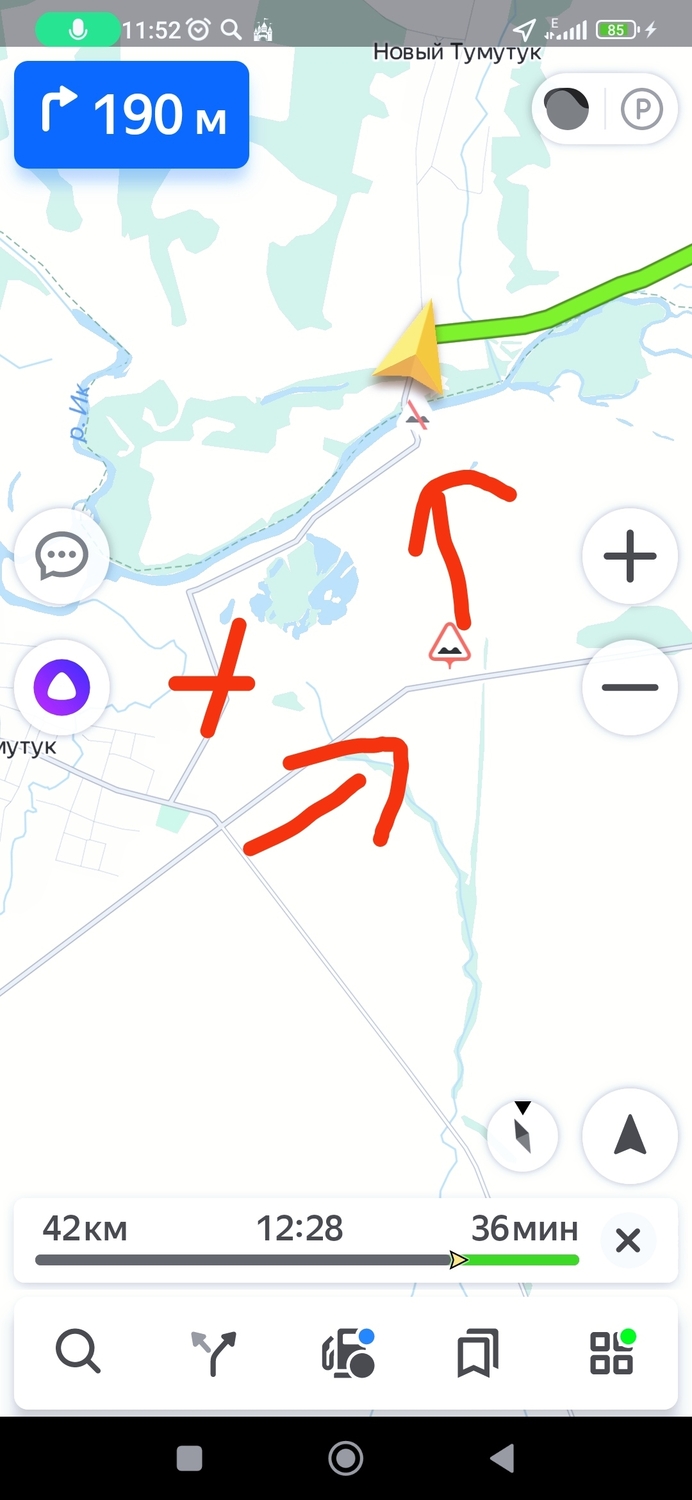
Task: Activate the Alice voice assistant
Action: pyautogui.click(x=62, y=687)
